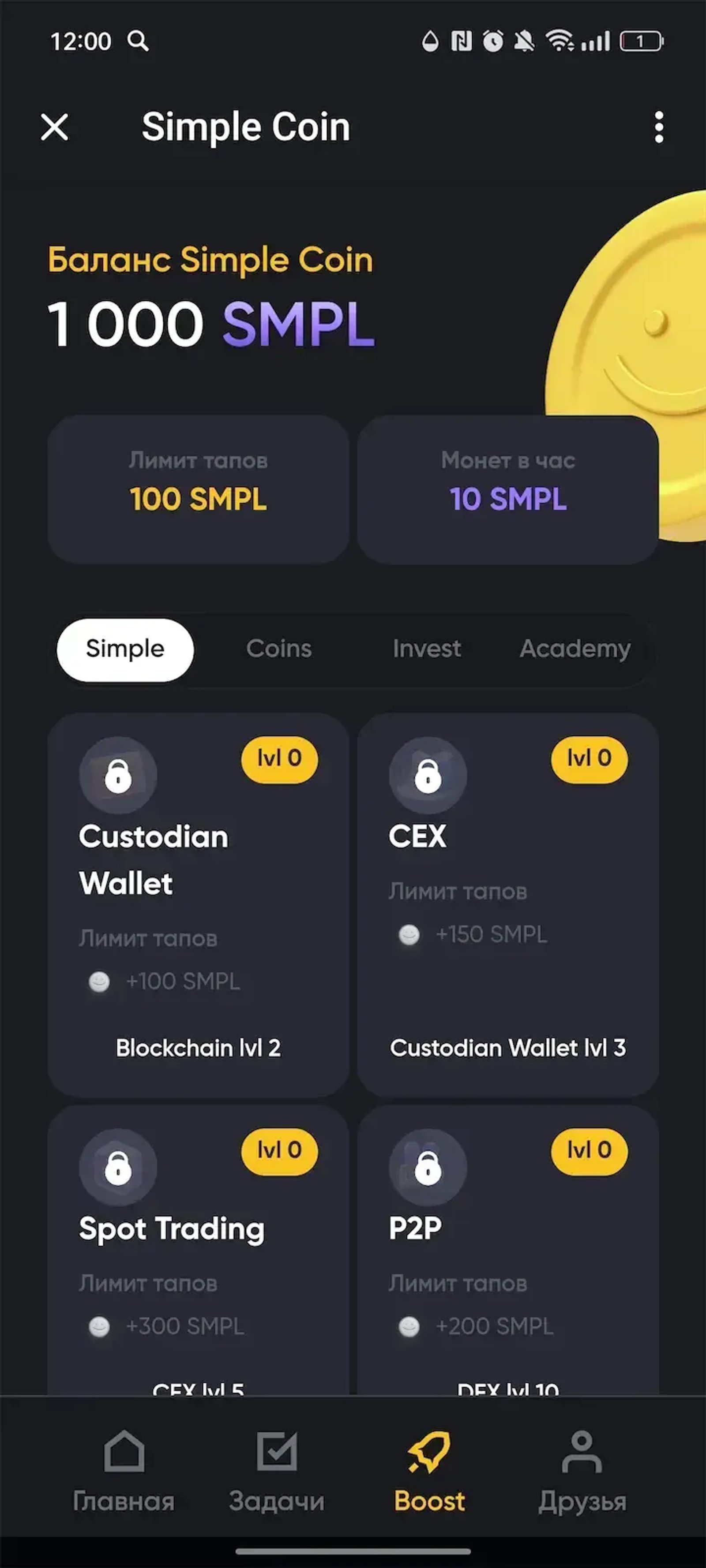Open the three-dot overflow menu
The width and height of the screenshot is (706, 1568).
click(x=658, y=128)
